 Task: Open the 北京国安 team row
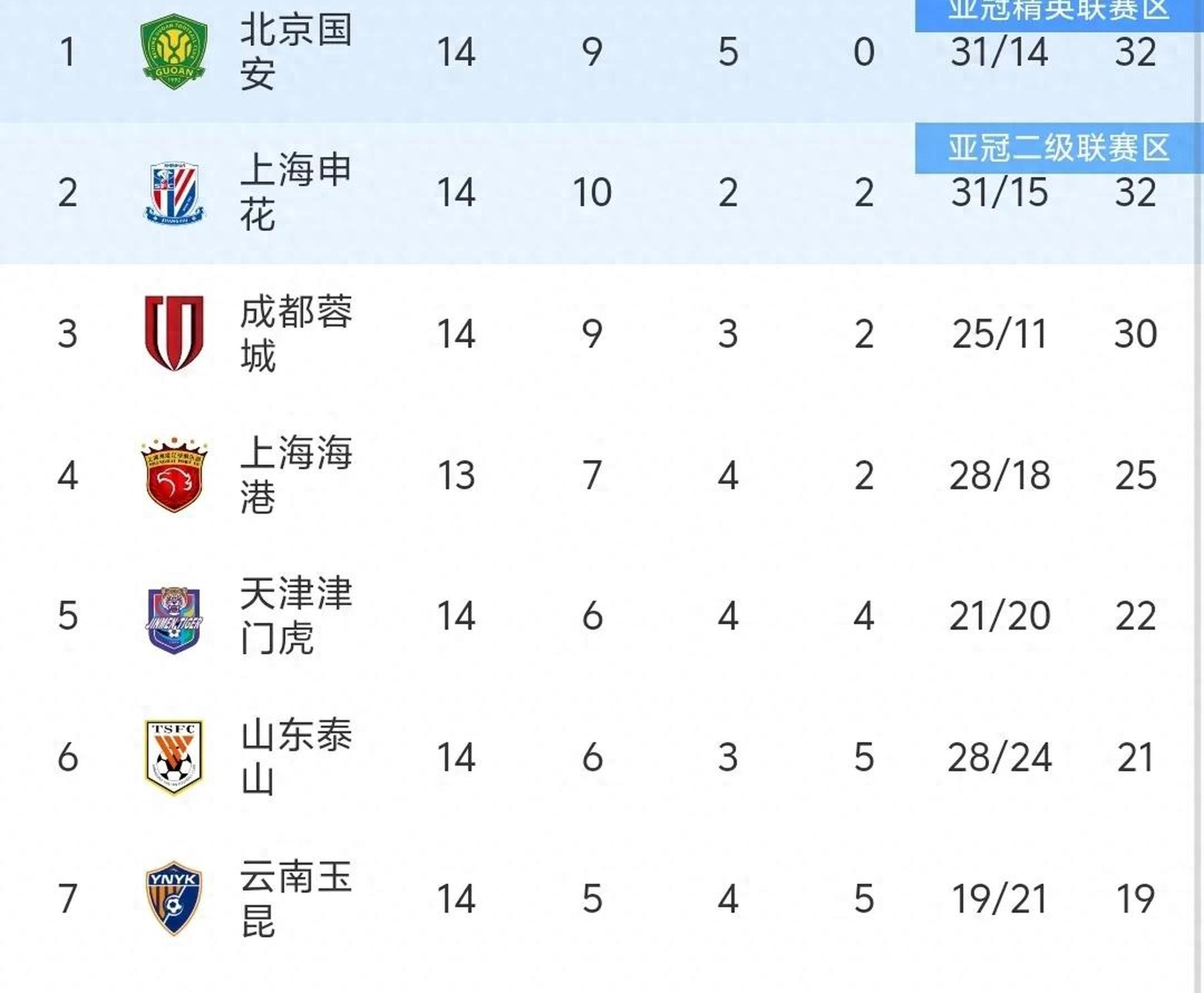(x=295, y=52)
